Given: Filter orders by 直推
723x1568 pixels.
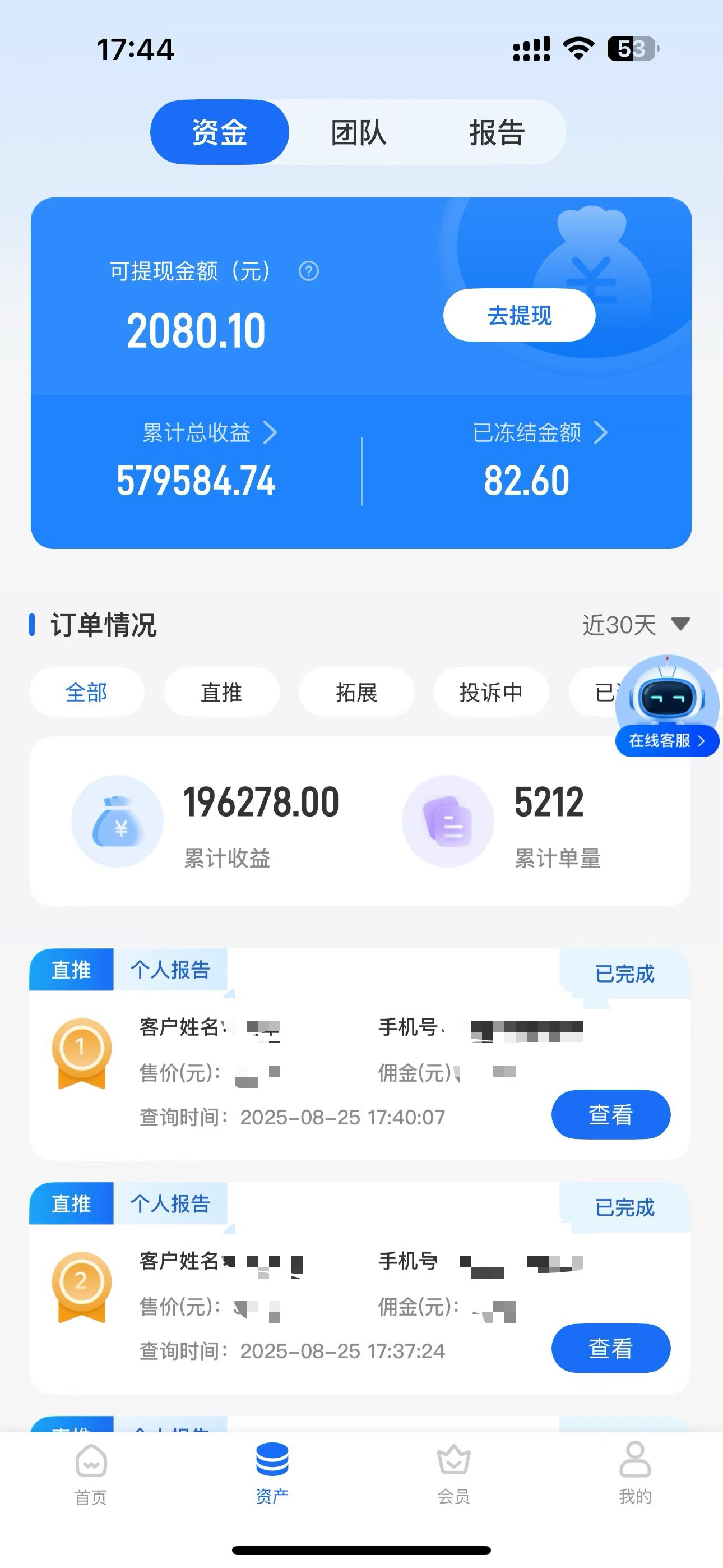Looking at the screenshot, I should (x=221, y=692).
